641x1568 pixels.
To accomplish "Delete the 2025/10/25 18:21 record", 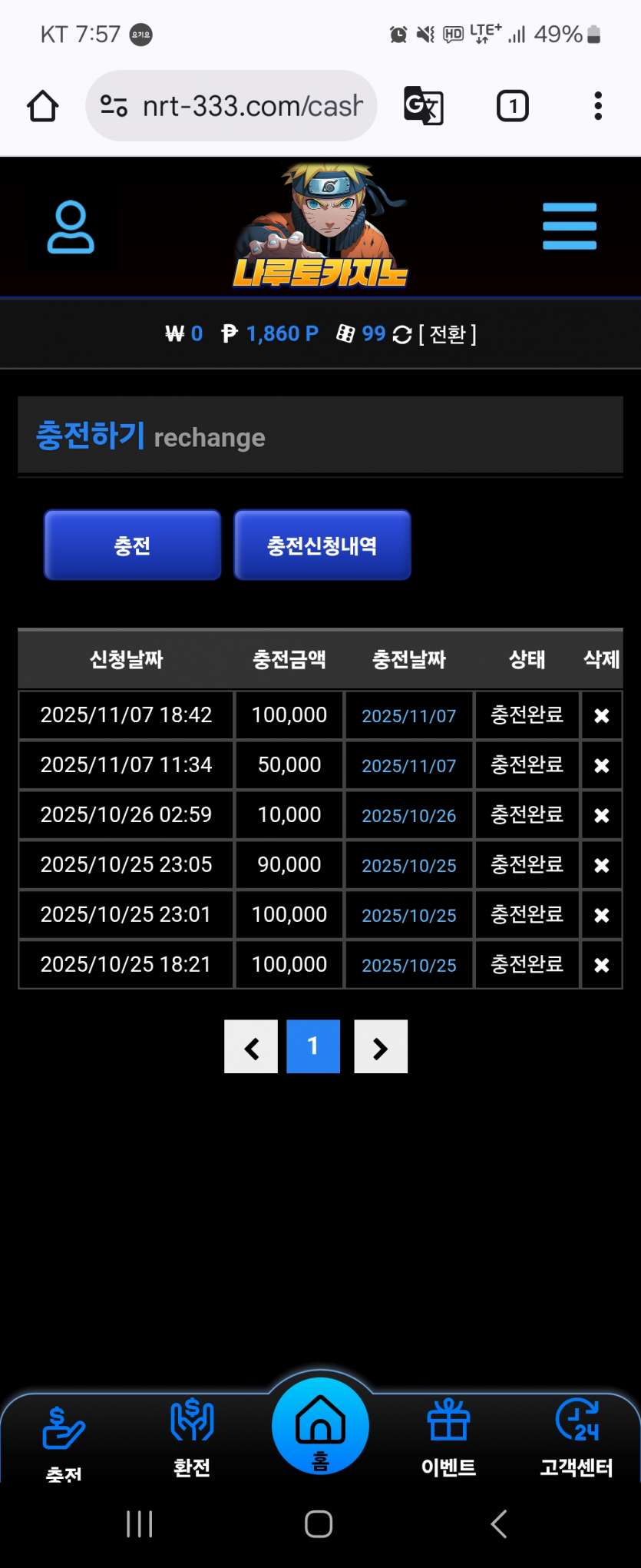I will coord(602,966).
